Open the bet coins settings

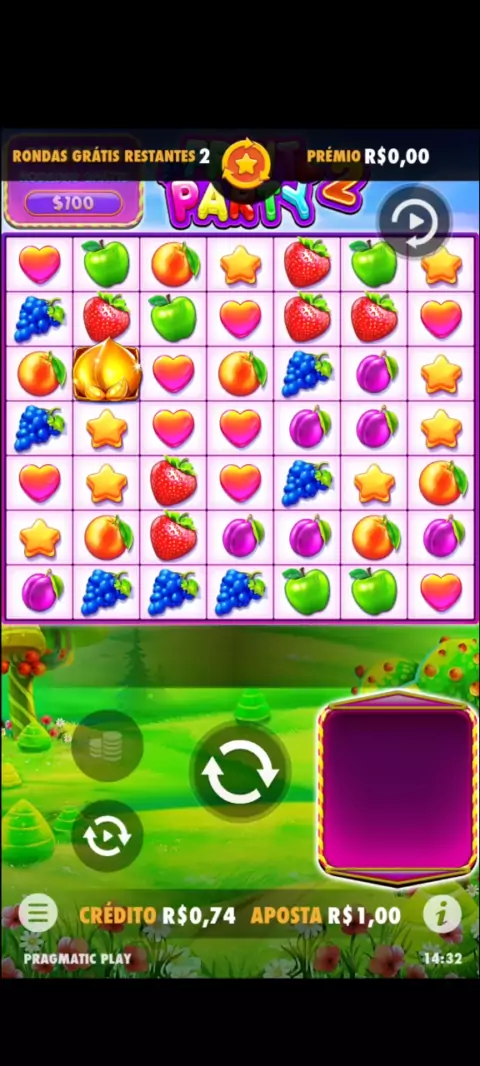[107, 746]
